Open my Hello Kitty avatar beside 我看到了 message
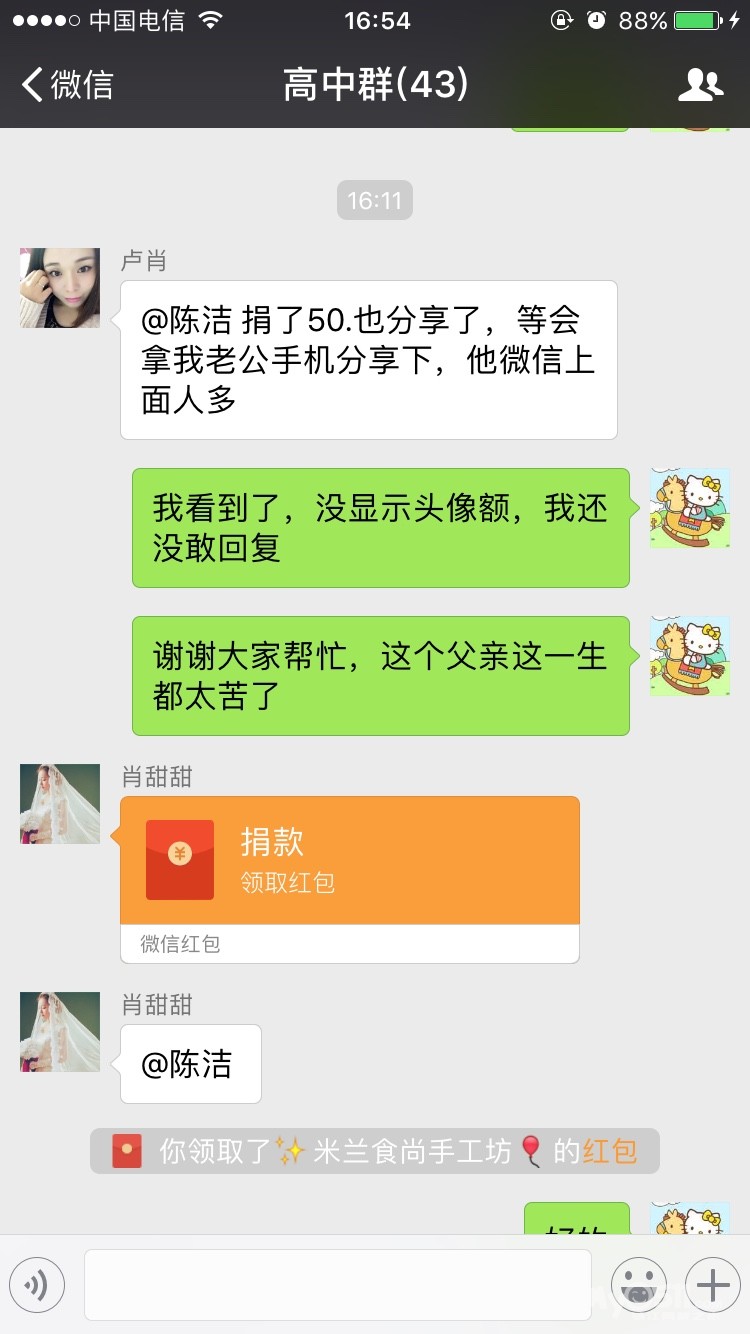 (x=690, y=508)
